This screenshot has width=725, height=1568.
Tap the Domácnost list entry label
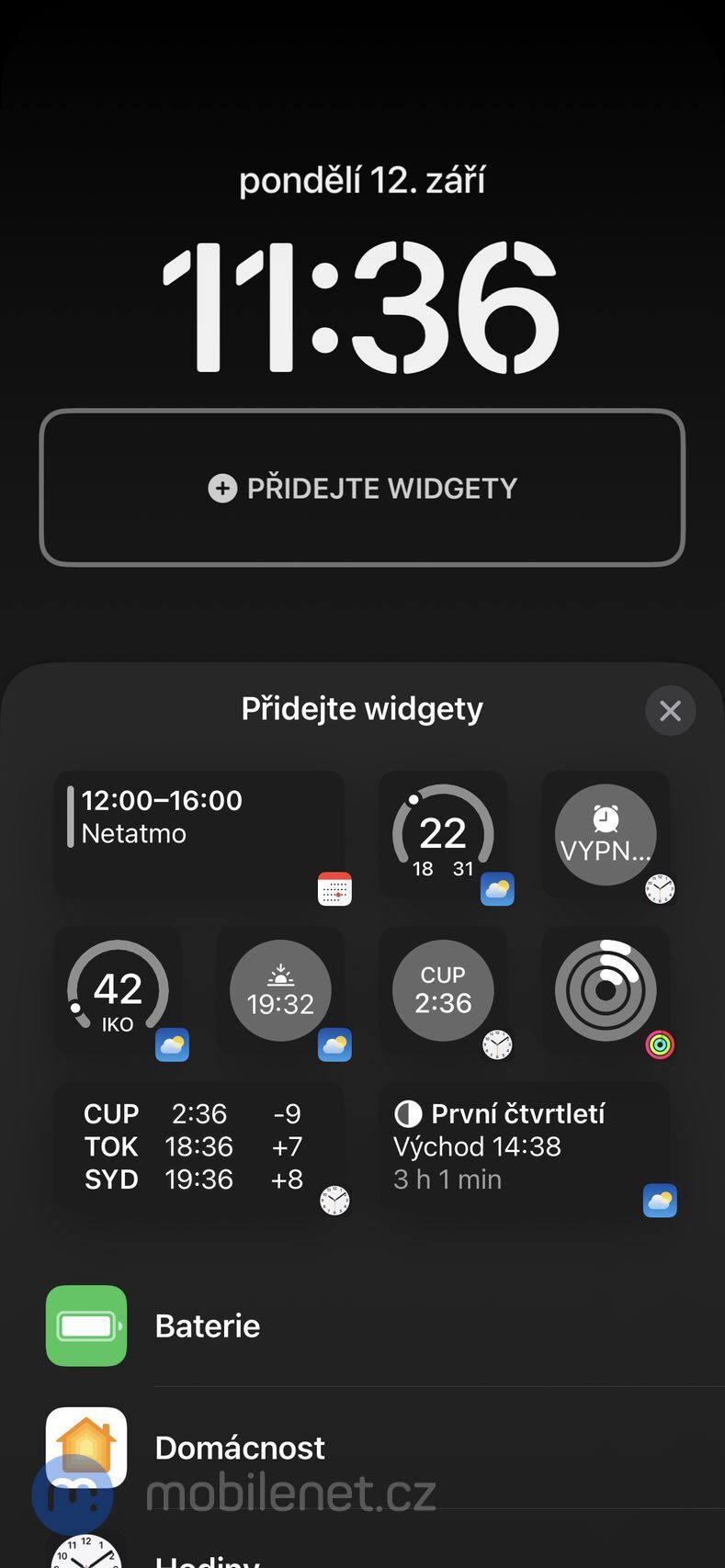pyautogui.click(x=239, y=1447)
